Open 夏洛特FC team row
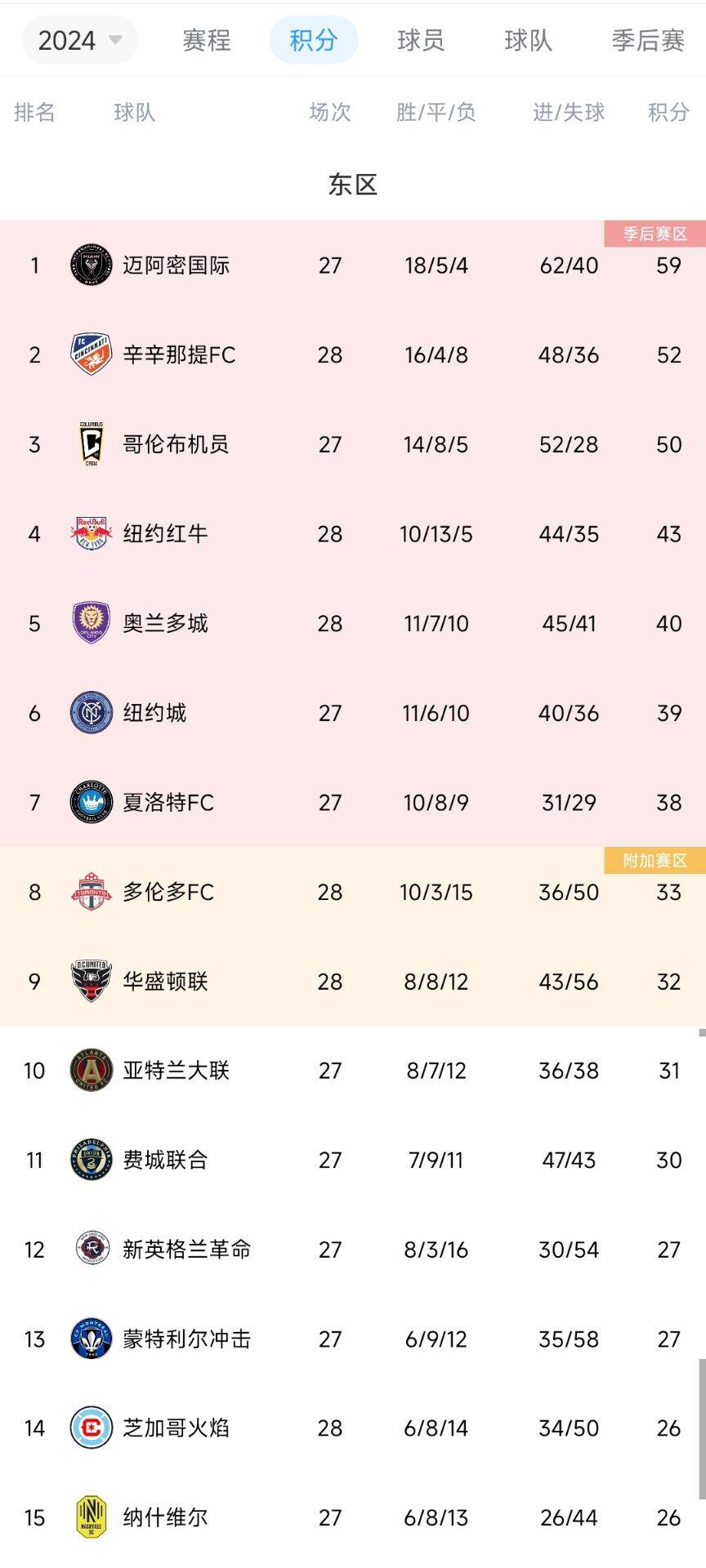Viewport: 706px width, 1568px height. coord(168,803)
